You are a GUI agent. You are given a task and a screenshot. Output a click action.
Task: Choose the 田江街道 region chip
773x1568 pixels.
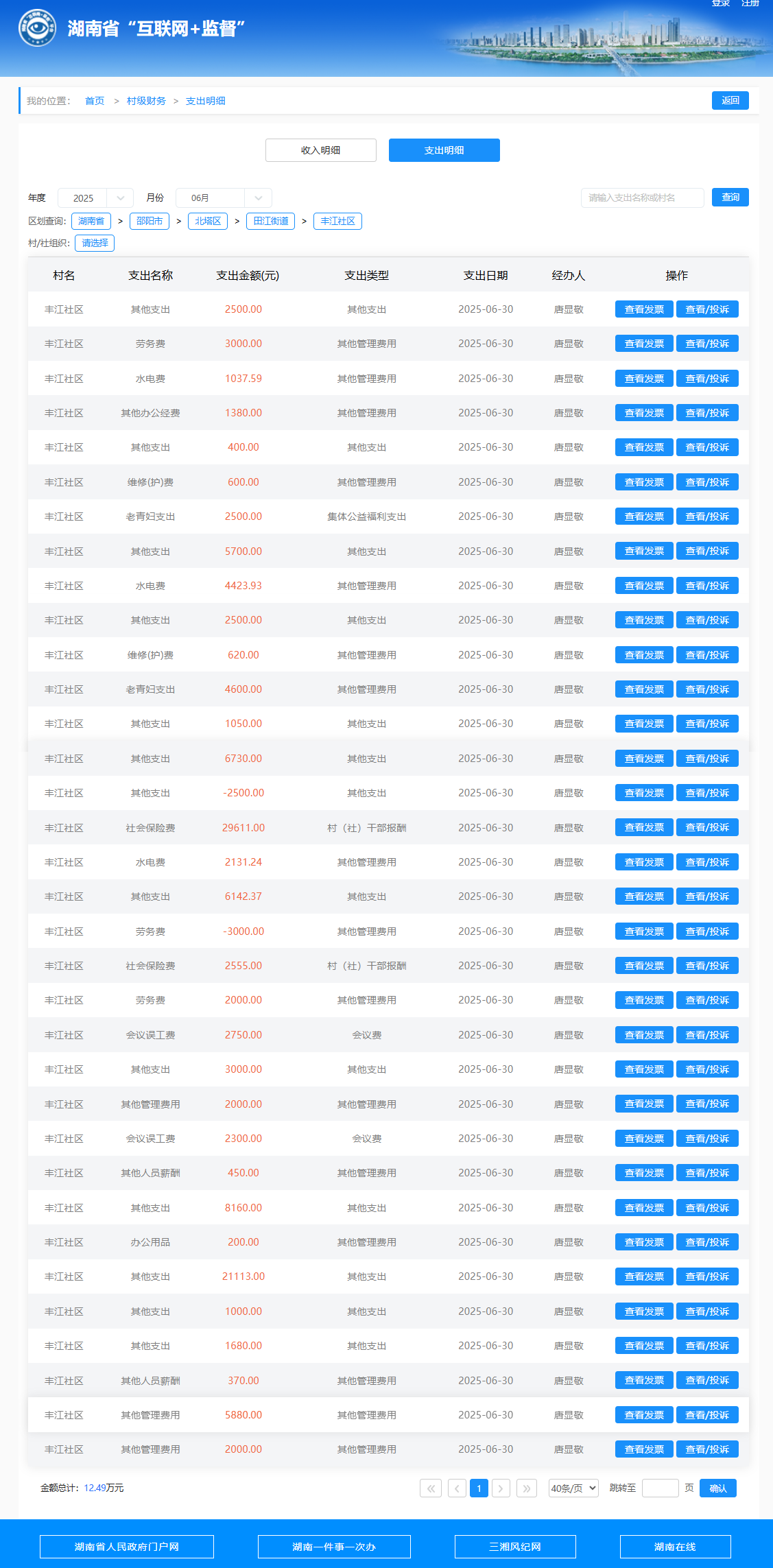tap(270, 221)
